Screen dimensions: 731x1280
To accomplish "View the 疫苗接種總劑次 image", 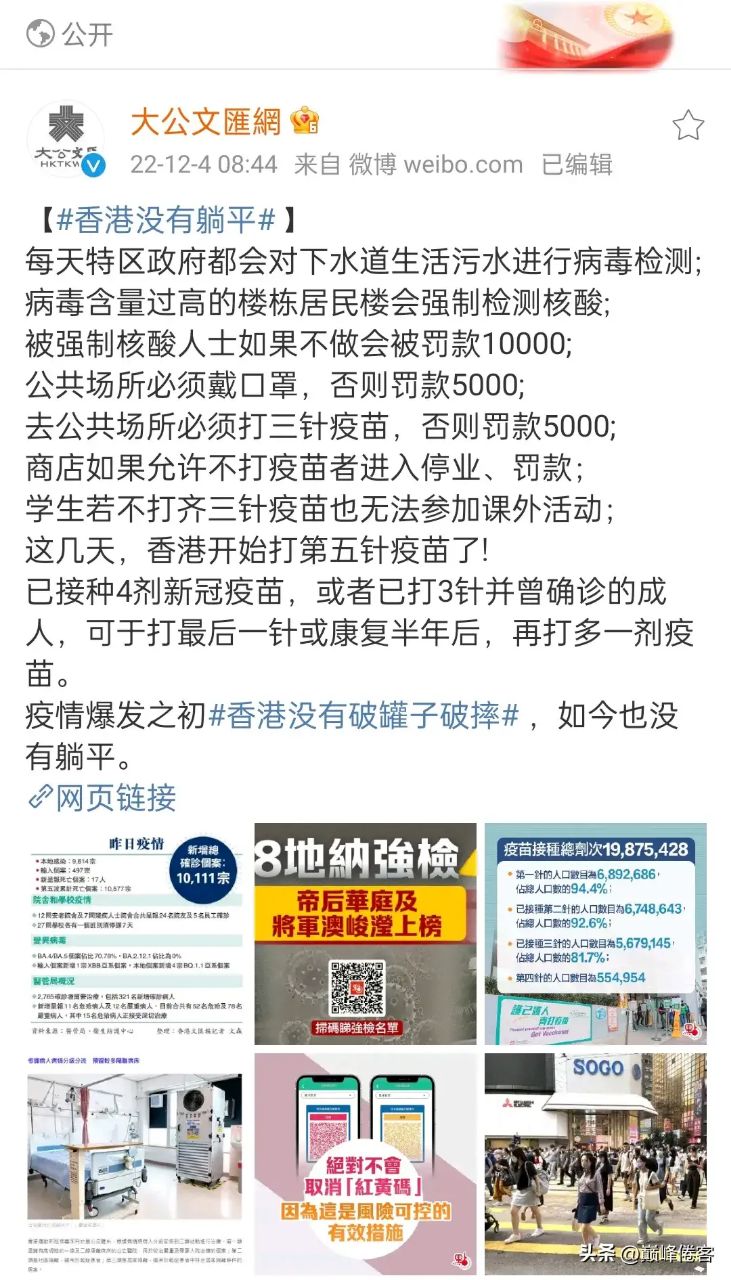I will click(595, 932).
